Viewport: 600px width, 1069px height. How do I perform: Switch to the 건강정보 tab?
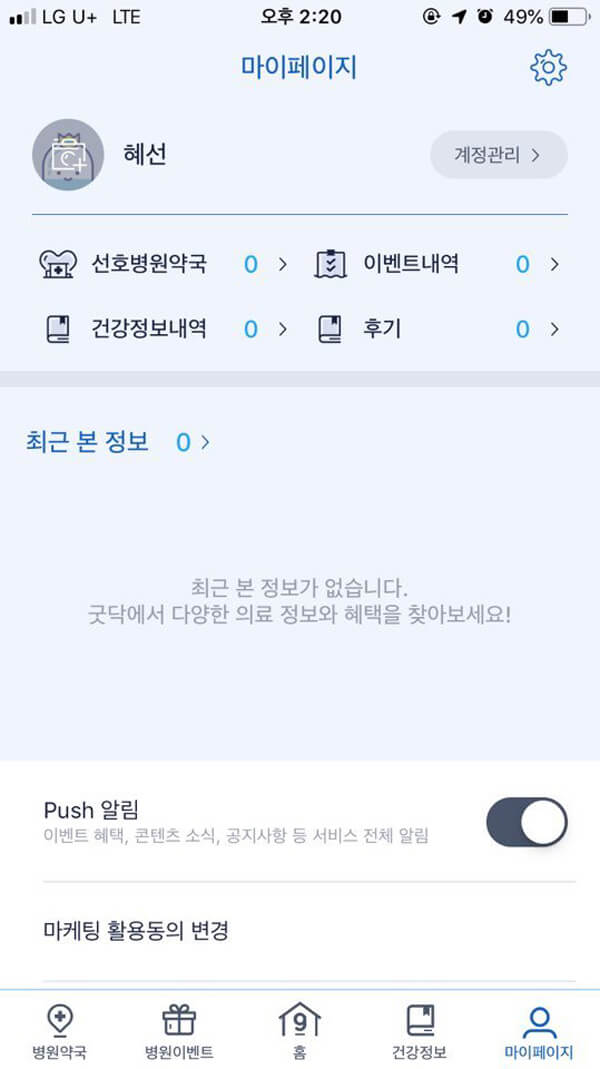419,1030
